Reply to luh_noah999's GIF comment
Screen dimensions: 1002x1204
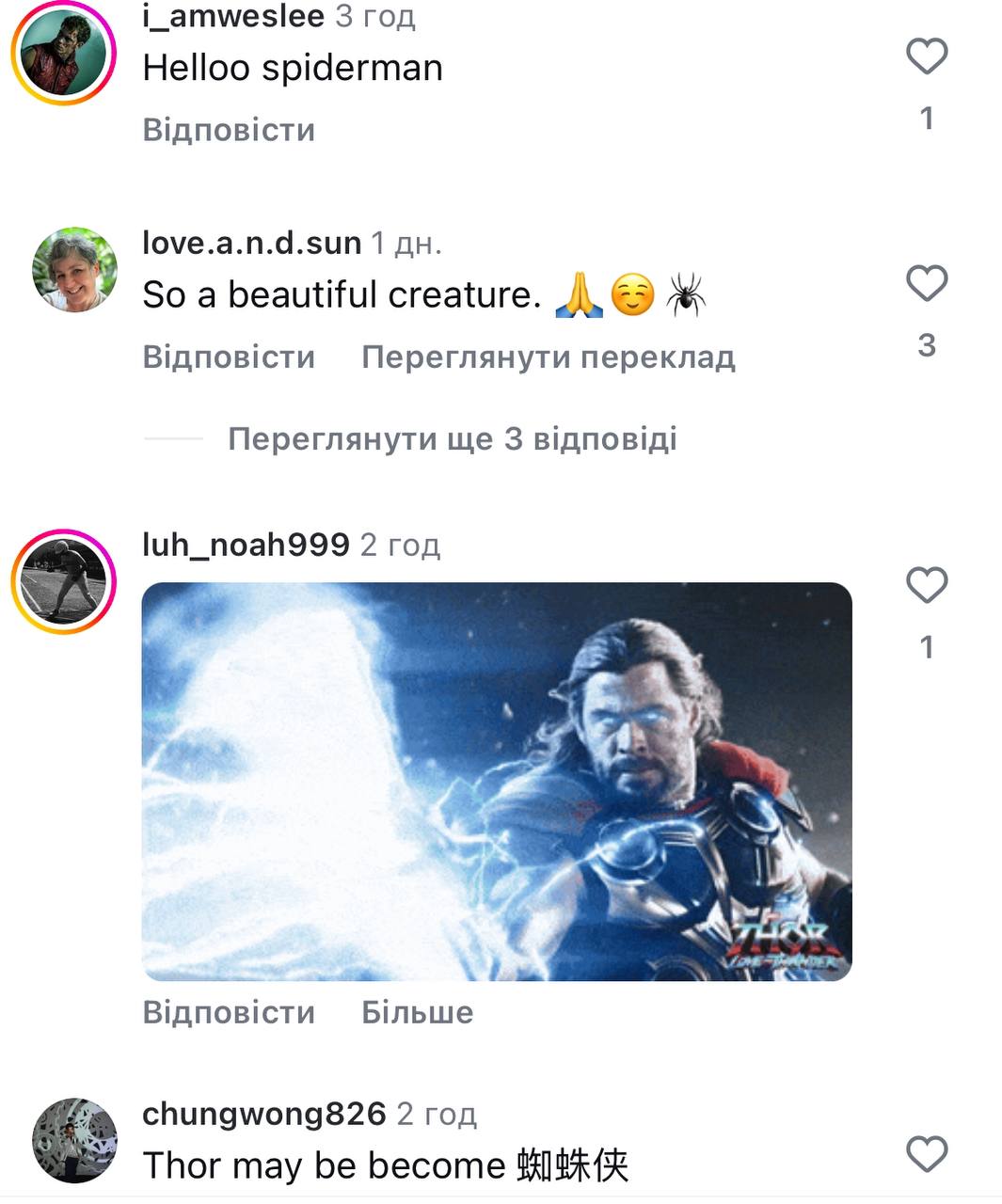tap(229, 1012)
